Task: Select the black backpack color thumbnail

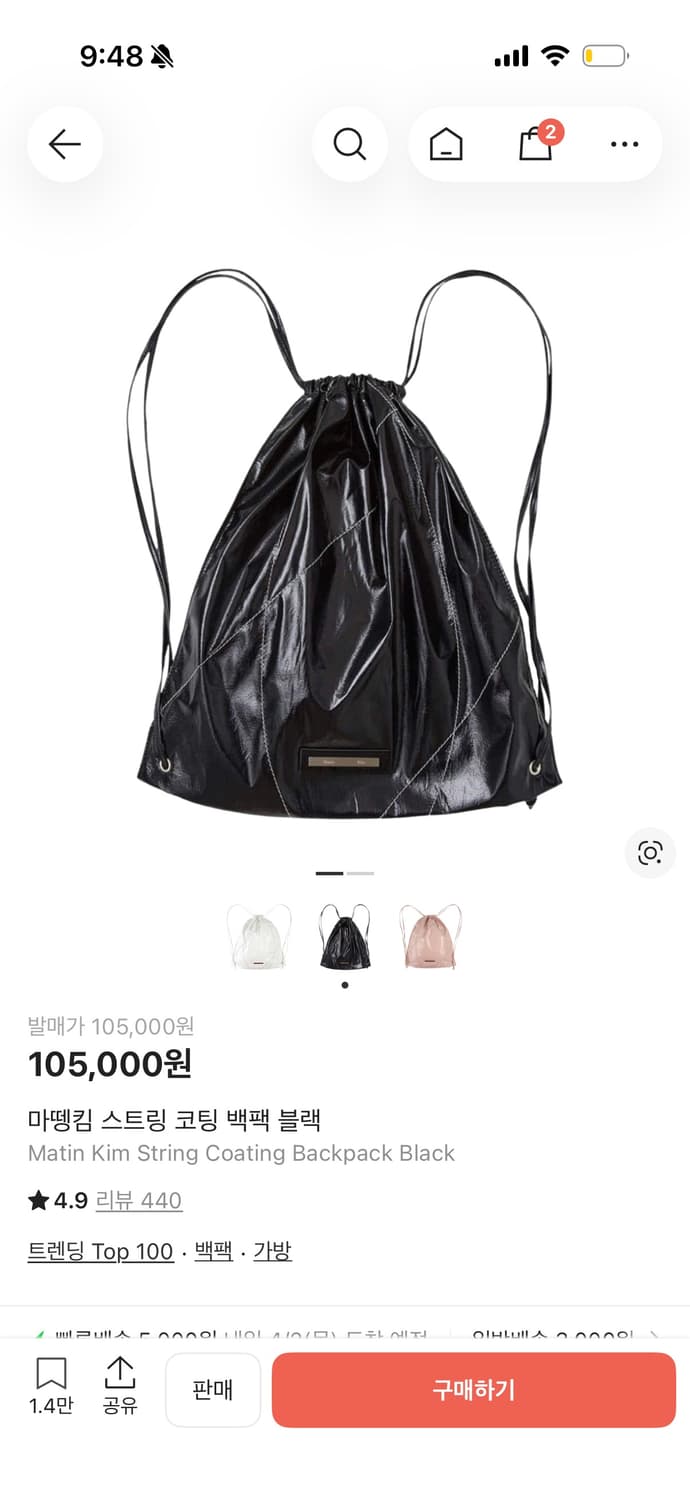Action: point(345,937)
